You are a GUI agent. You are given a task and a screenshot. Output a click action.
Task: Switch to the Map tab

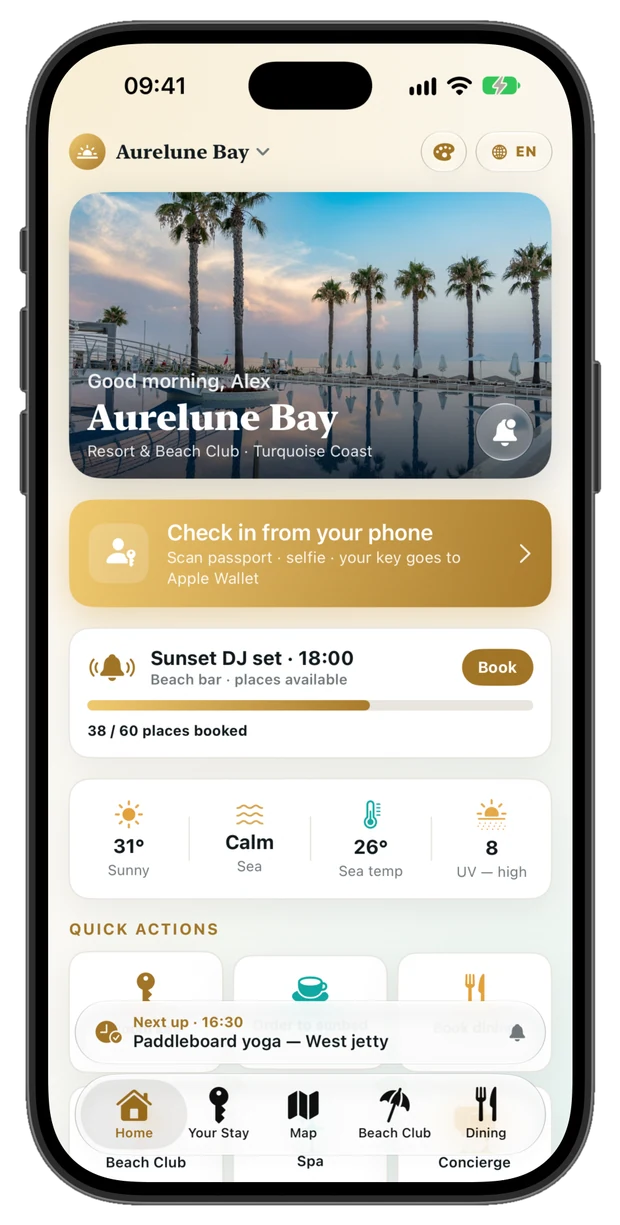[303, 1114]
